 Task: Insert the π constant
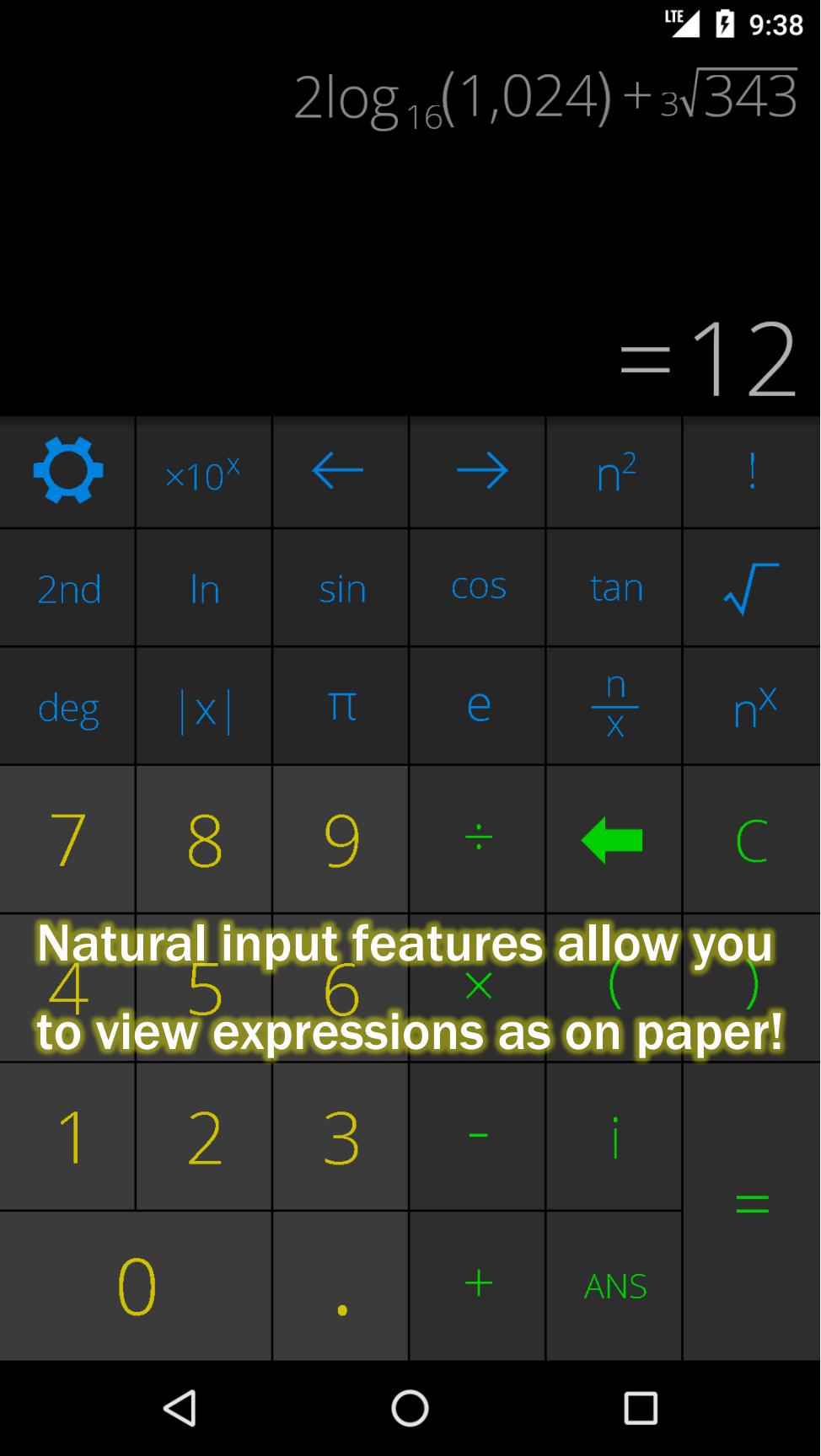click(342, 707)
